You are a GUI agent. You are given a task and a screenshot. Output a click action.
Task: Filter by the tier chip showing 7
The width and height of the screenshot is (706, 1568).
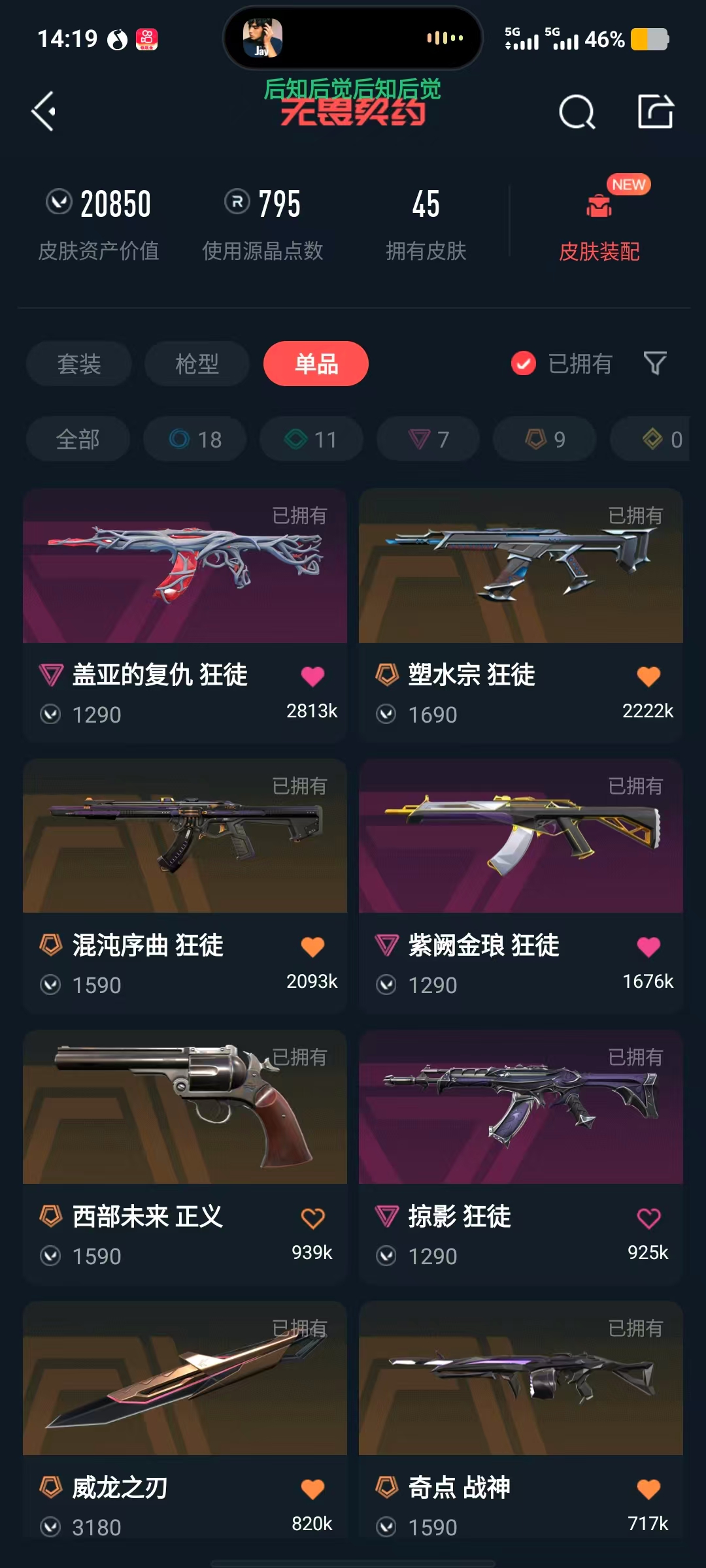click(428, 440)
